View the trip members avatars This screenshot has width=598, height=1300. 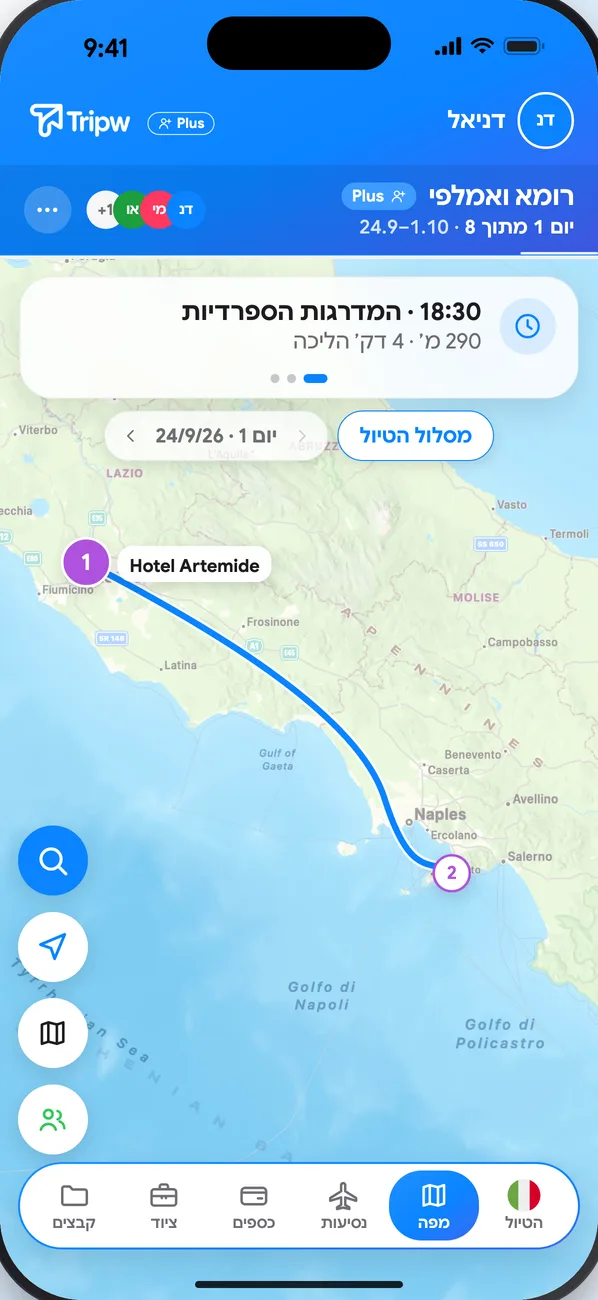coord(146,210)
